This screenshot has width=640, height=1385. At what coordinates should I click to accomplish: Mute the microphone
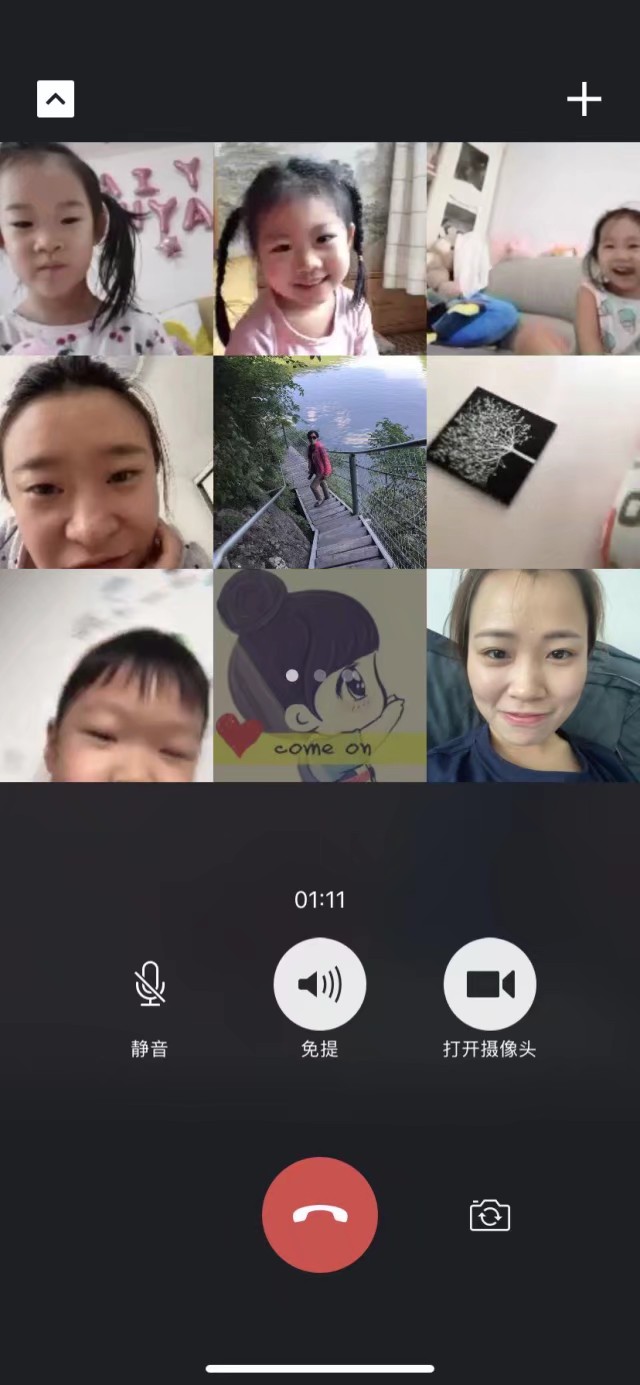150,984
